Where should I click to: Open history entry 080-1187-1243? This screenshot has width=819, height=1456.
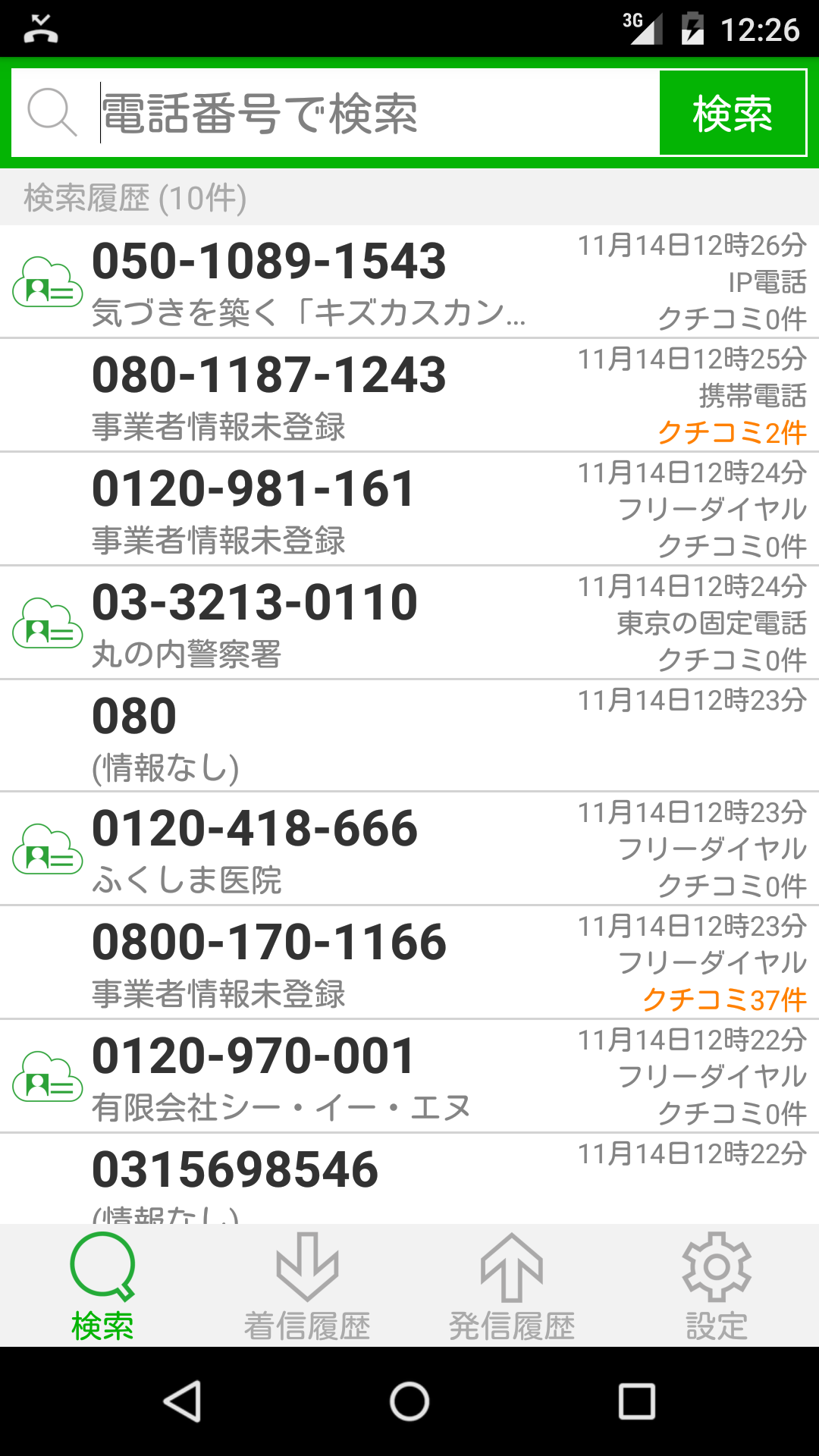pos(409,396)
